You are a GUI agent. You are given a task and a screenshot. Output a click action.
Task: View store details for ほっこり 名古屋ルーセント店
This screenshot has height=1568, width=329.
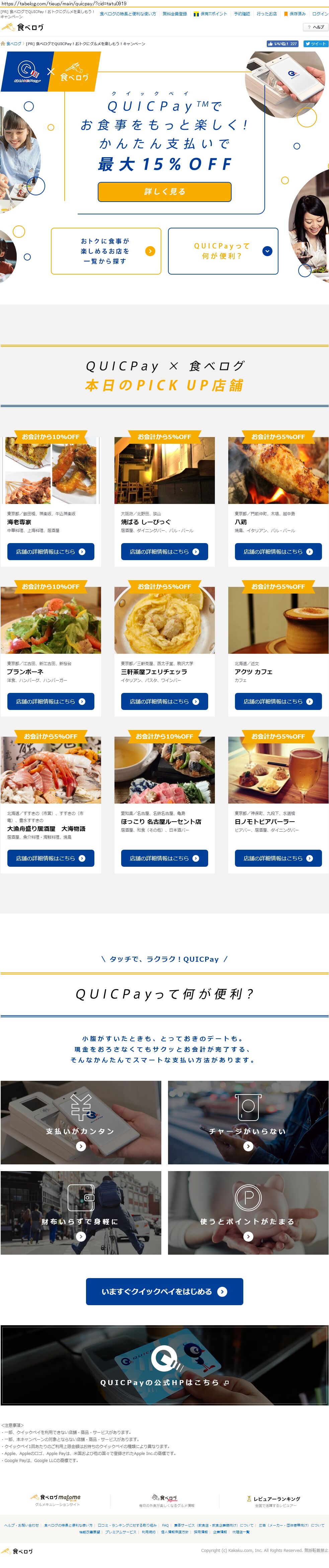pyautogui.click(x=165, y=858)
